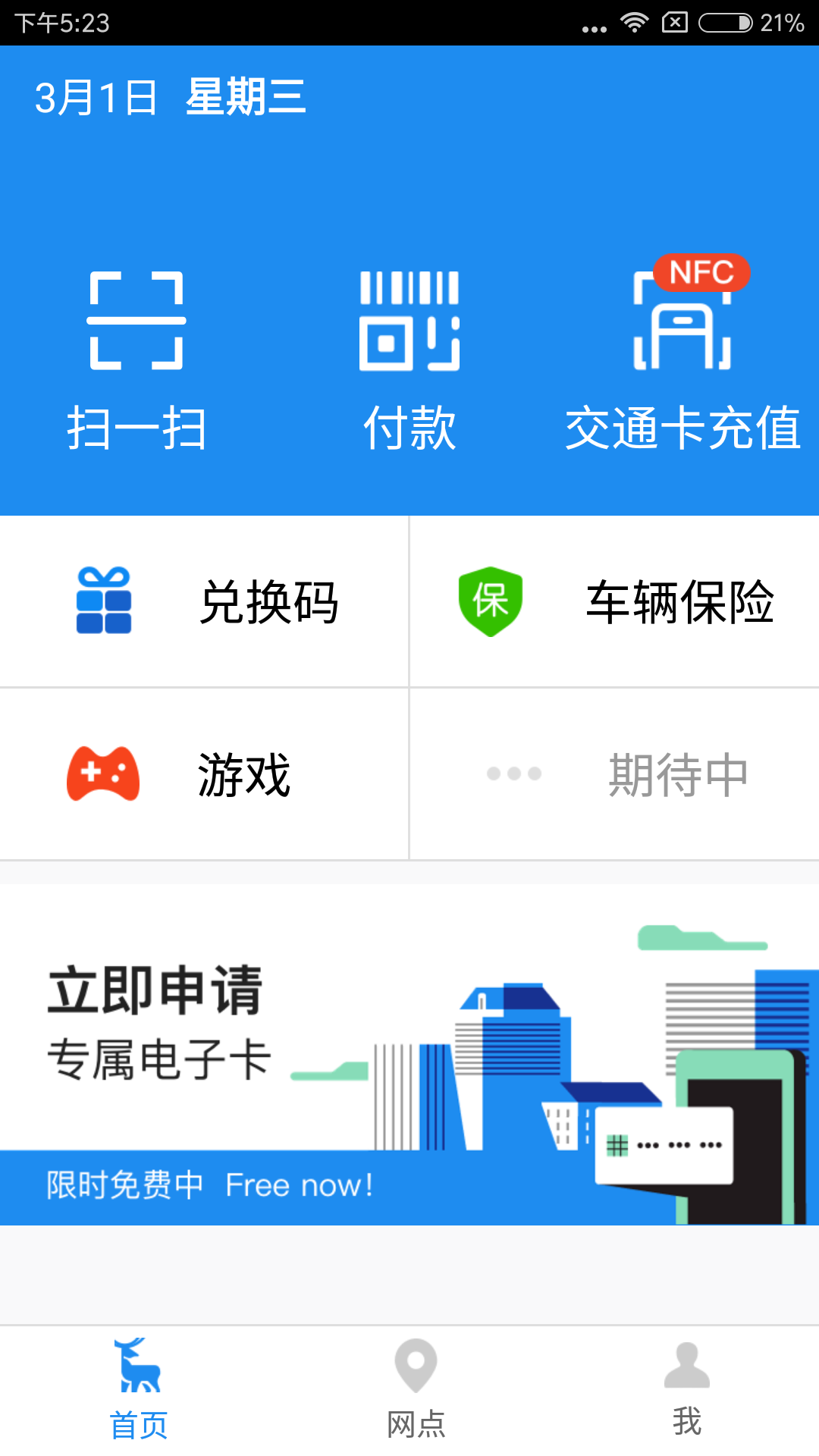The image size is (819, 1456).
Task: Open 立即申请 专属电子卡 banner
Action: (409, 1054)
